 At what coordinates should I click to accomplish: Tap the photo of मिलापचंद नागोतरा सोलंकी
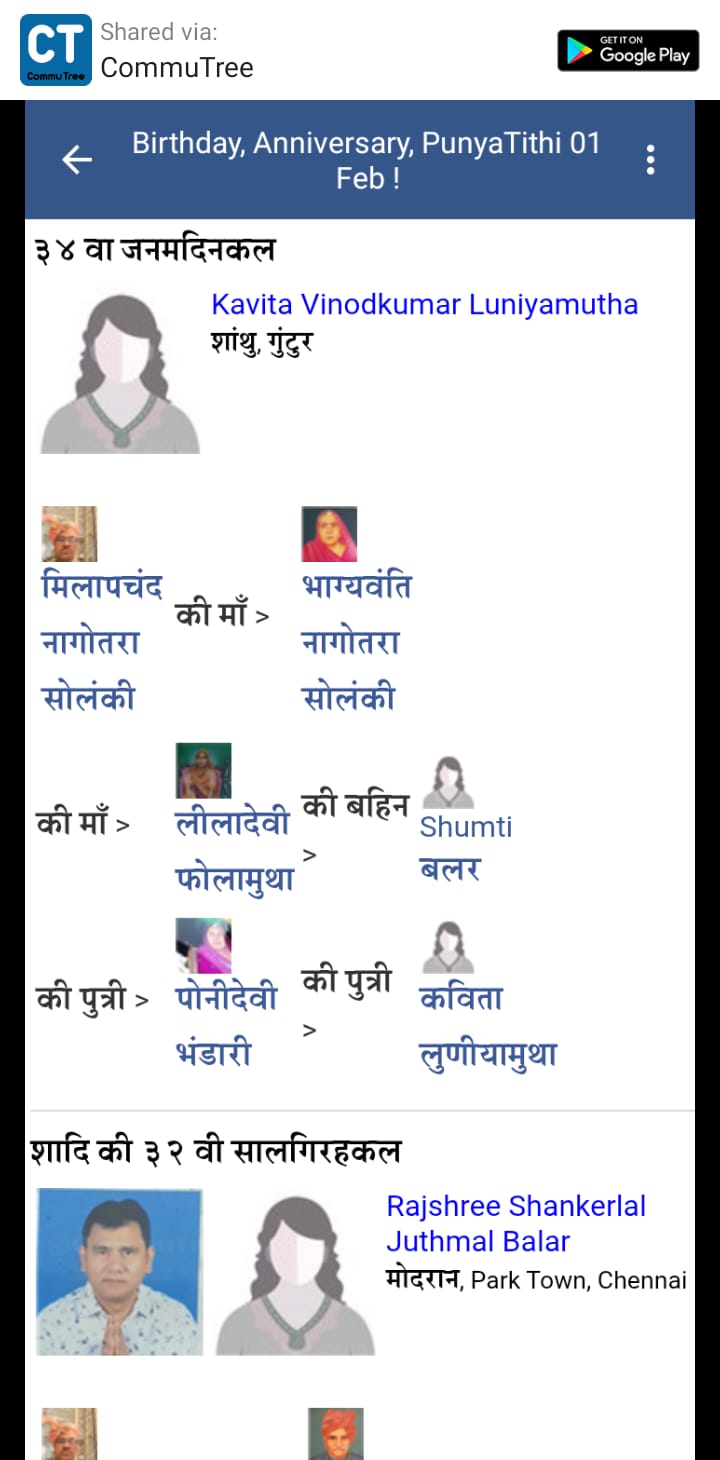pyautogui.click(x=69, y=533)
